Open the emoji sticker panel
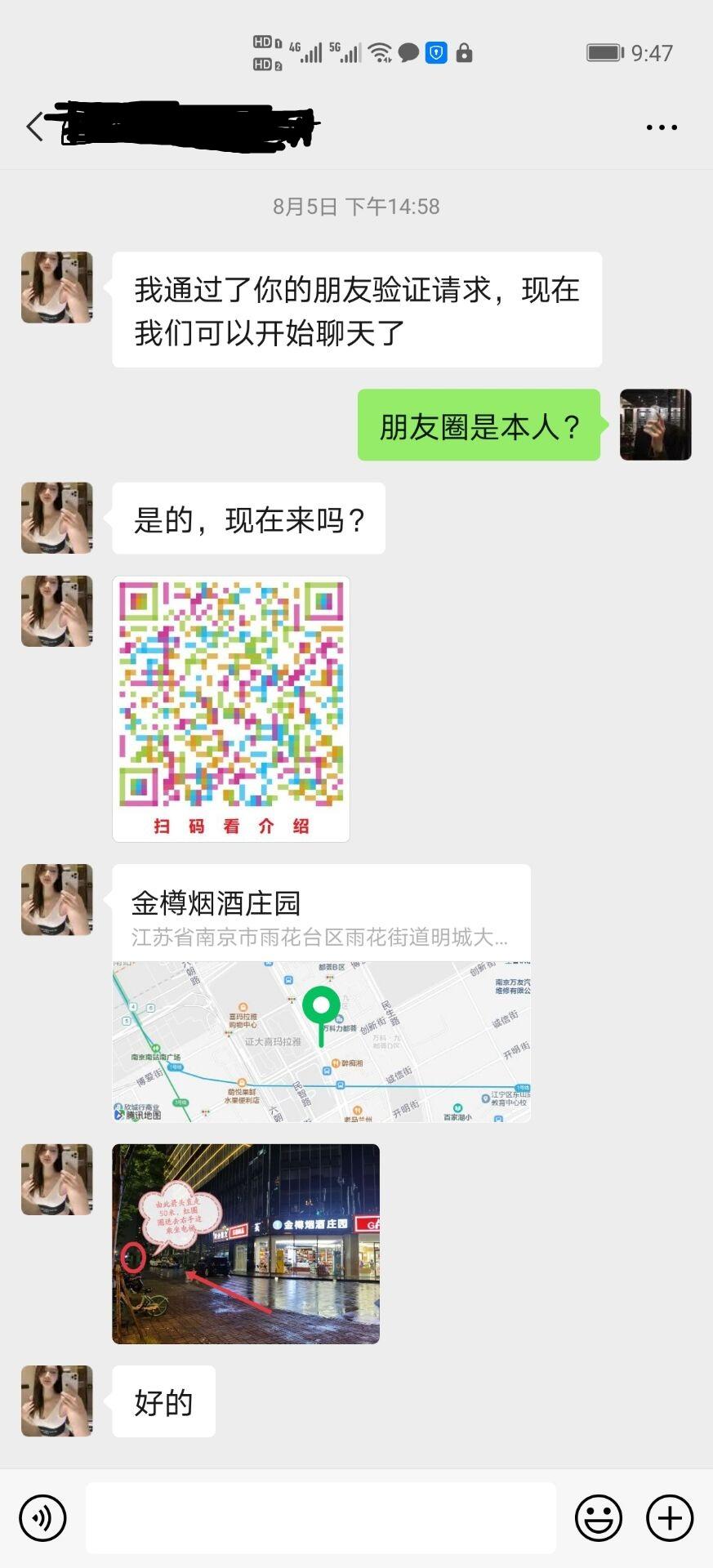713x1568 pixels. pos(598,1518)
